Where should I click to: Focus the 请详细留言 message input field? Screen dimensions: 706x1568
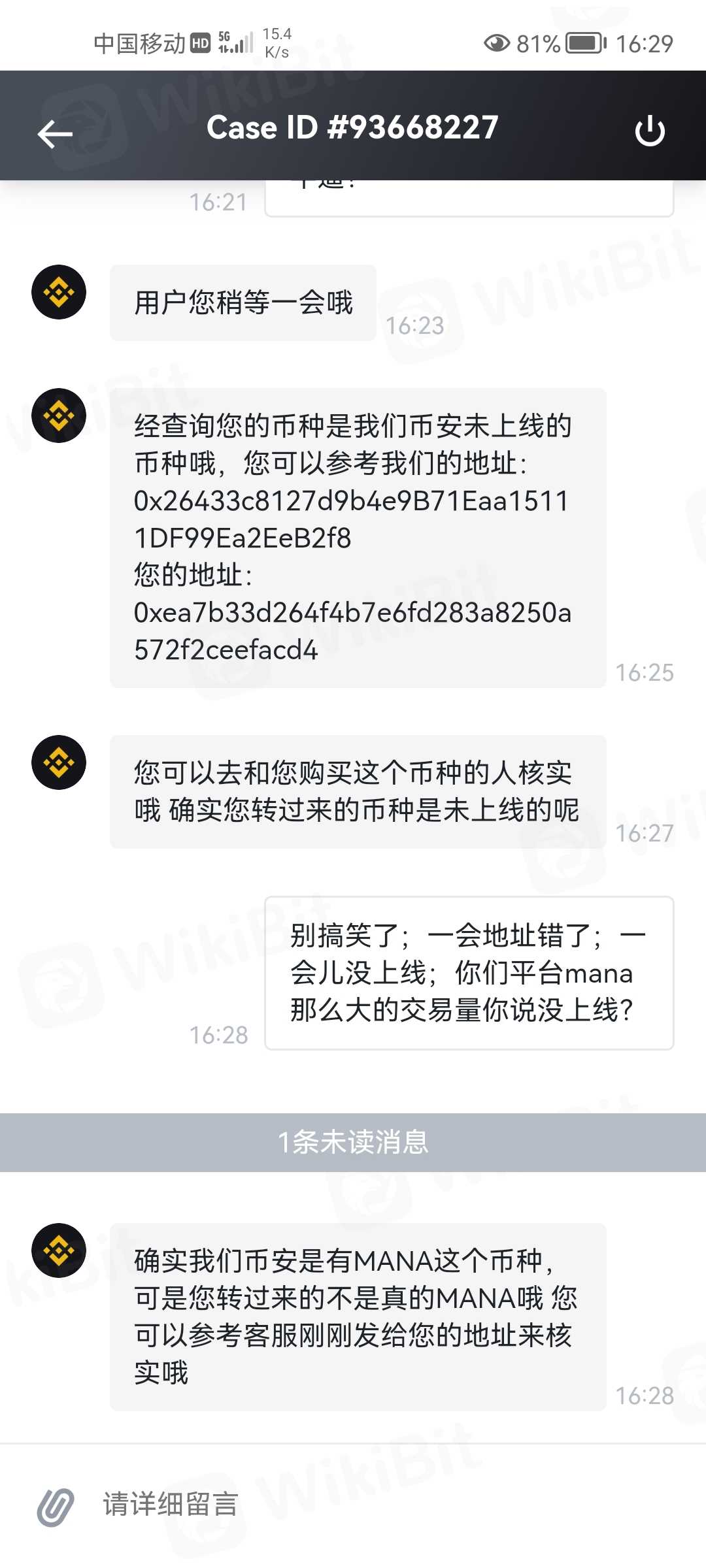392,1504
